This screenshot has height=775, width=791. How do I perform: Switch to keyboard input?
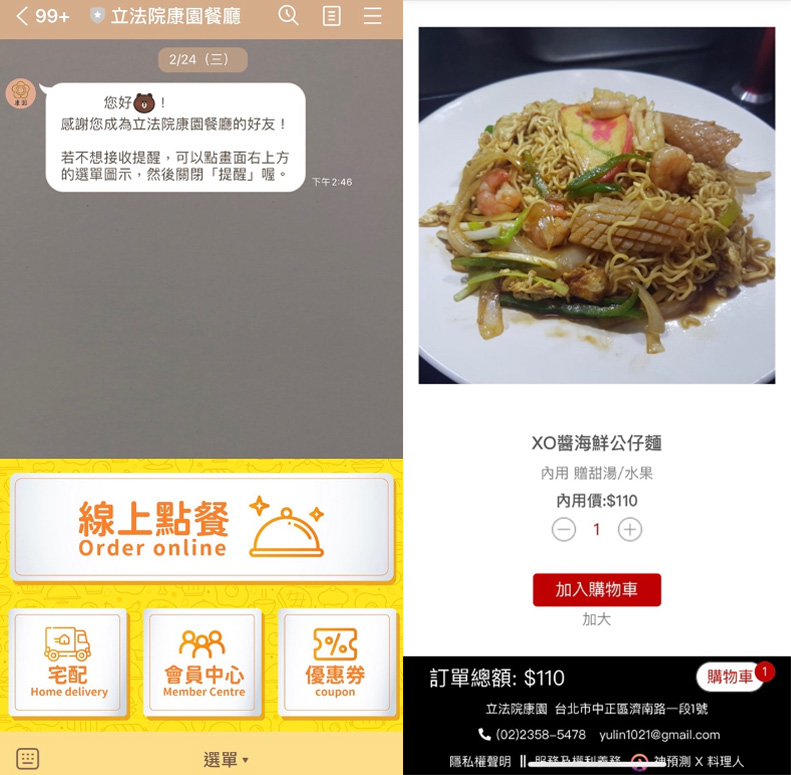[27, 759]
